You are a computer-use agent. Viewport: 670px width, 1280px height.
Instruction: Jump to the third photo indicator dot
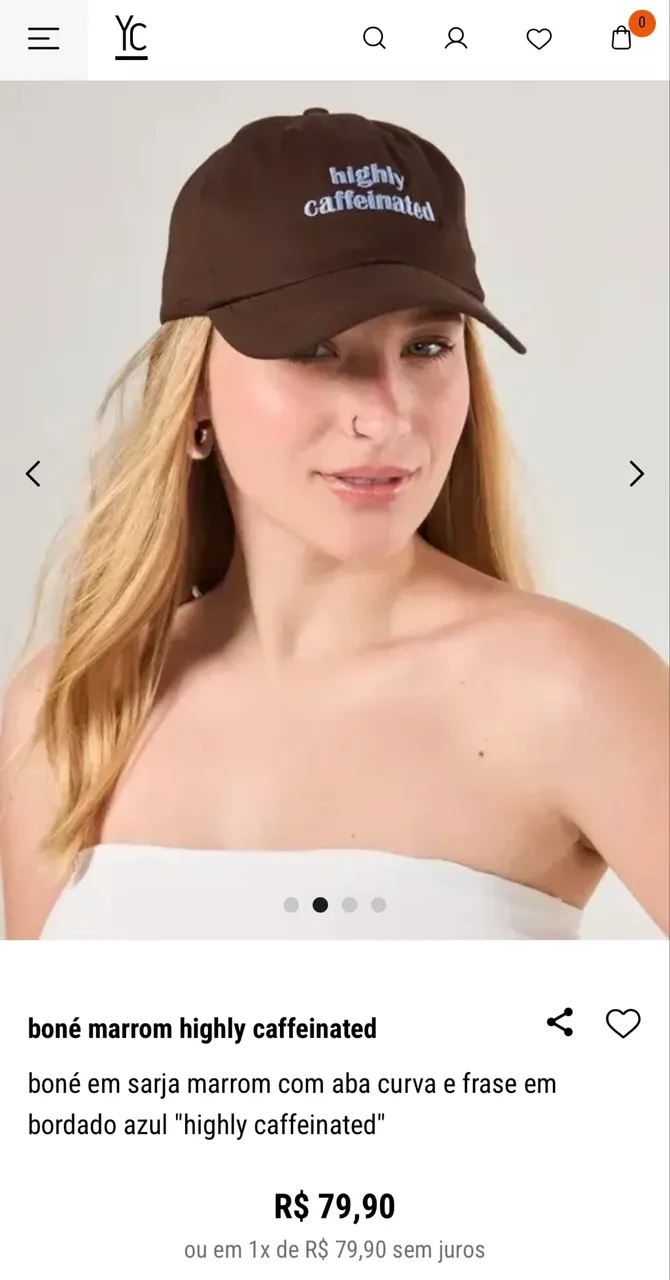(x=349, y=905)
